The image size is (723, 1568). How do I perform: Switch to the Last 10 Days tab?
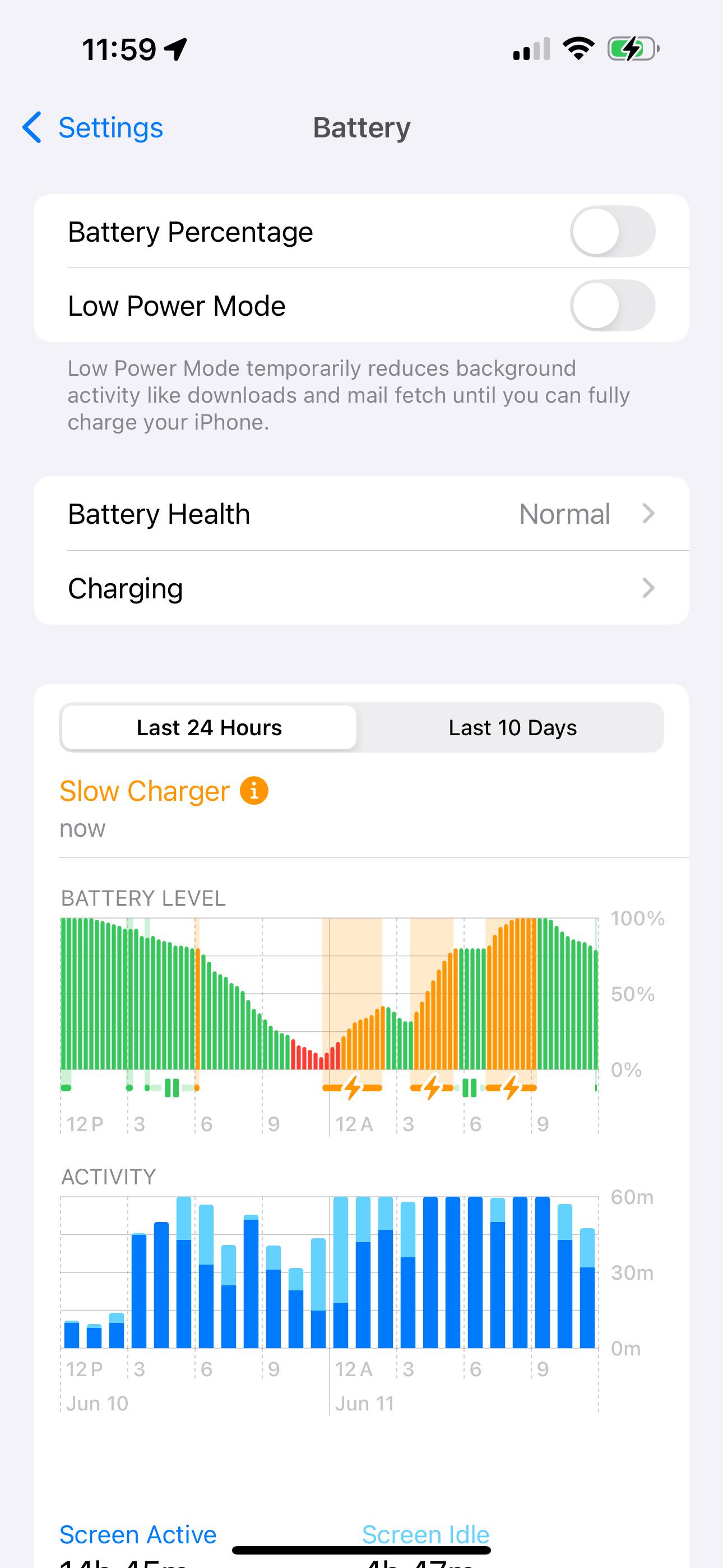point(512,727)
